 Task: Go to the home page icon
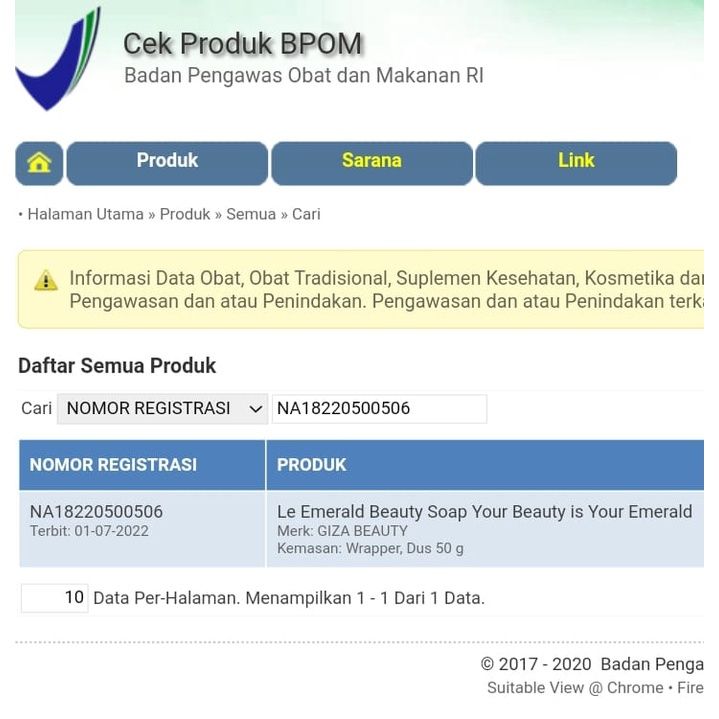[39, 163]
